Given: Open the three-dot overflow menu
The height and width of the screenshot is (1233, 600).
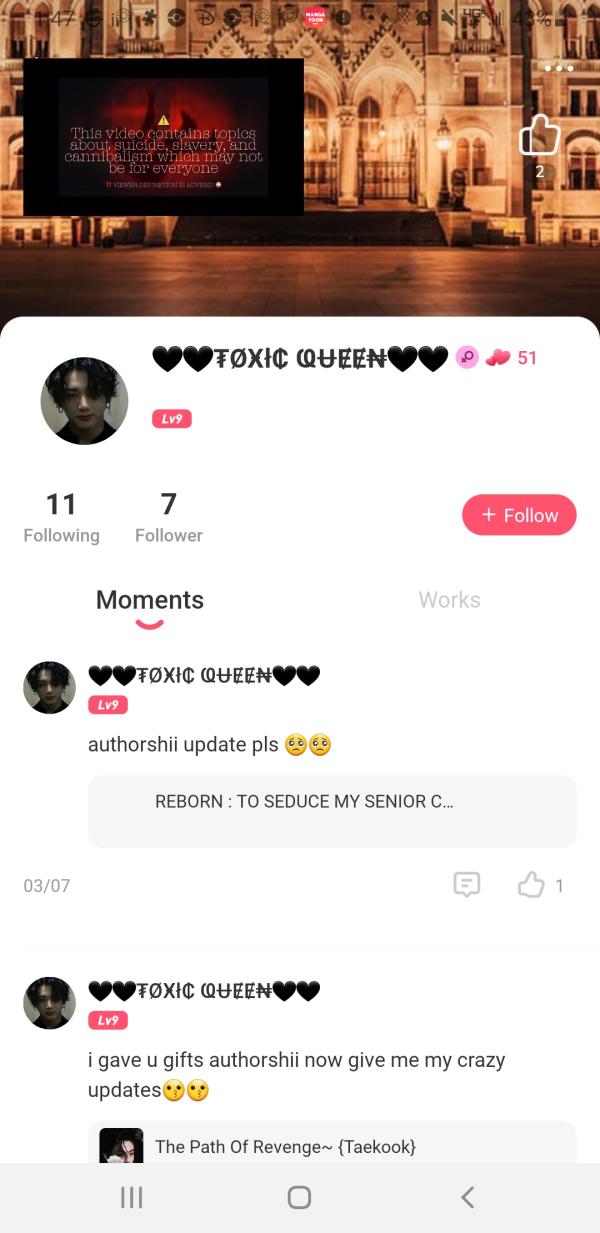Looking at the screenshot, I should point(559,68).
